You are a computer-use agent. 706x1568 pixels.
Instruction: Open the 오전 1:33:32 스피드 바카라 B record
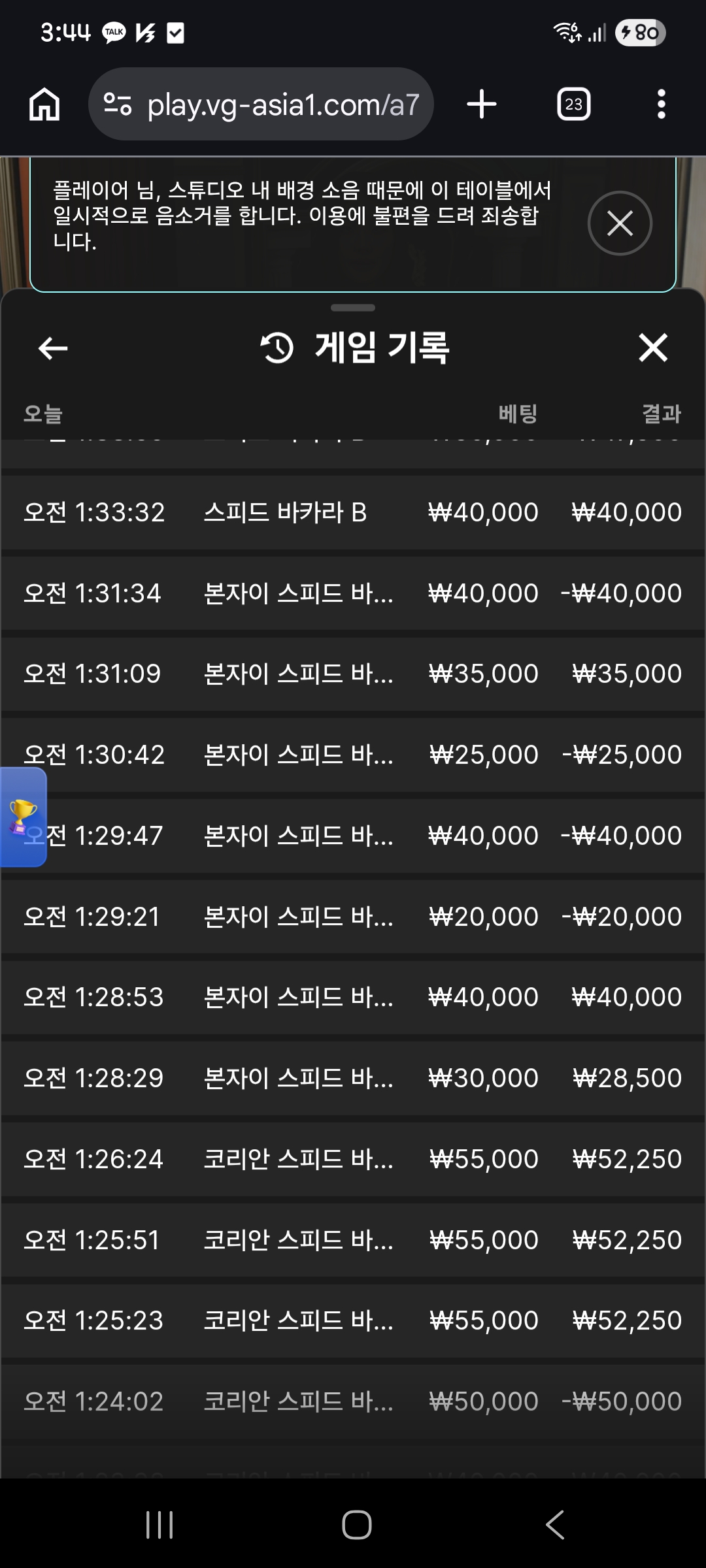pos(353,512)
